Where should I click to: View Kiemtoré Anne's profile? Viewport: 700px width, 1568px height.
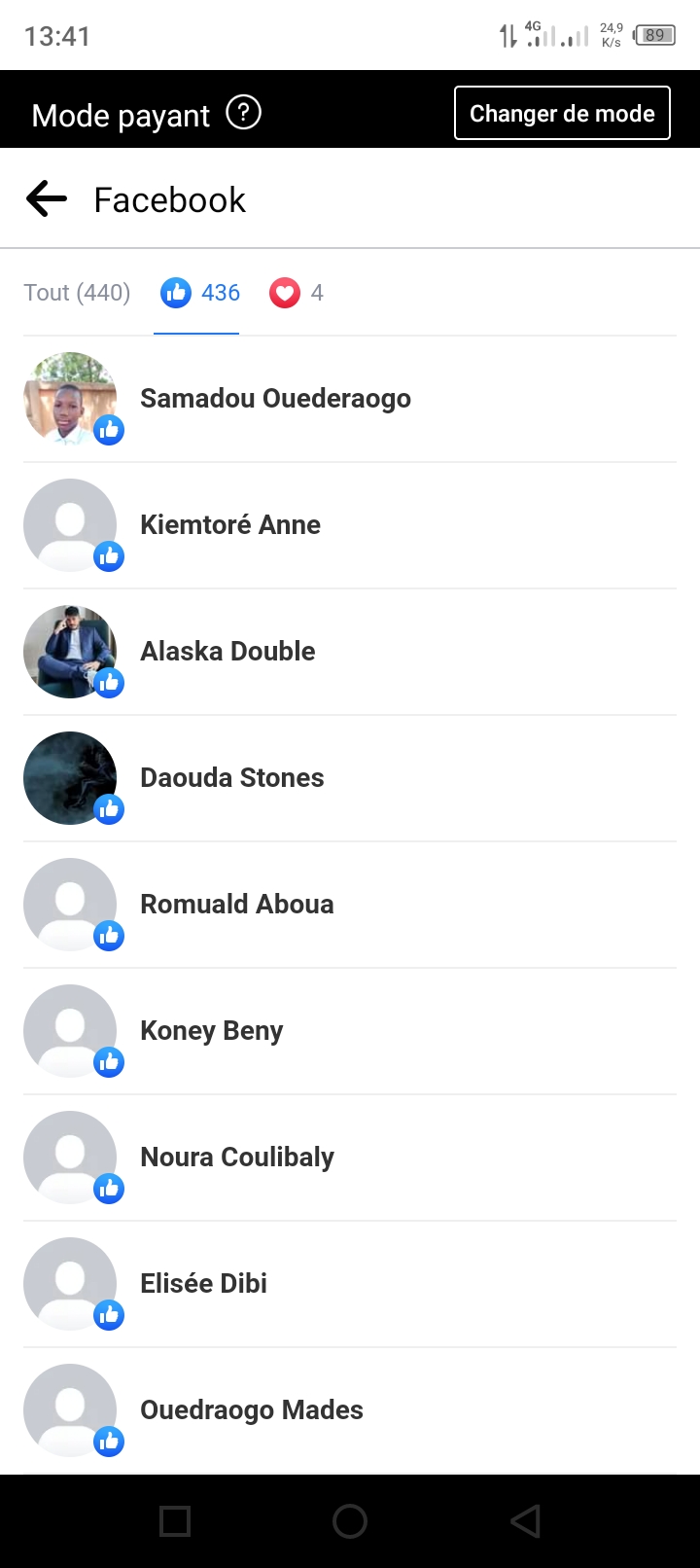pos(230,525)
